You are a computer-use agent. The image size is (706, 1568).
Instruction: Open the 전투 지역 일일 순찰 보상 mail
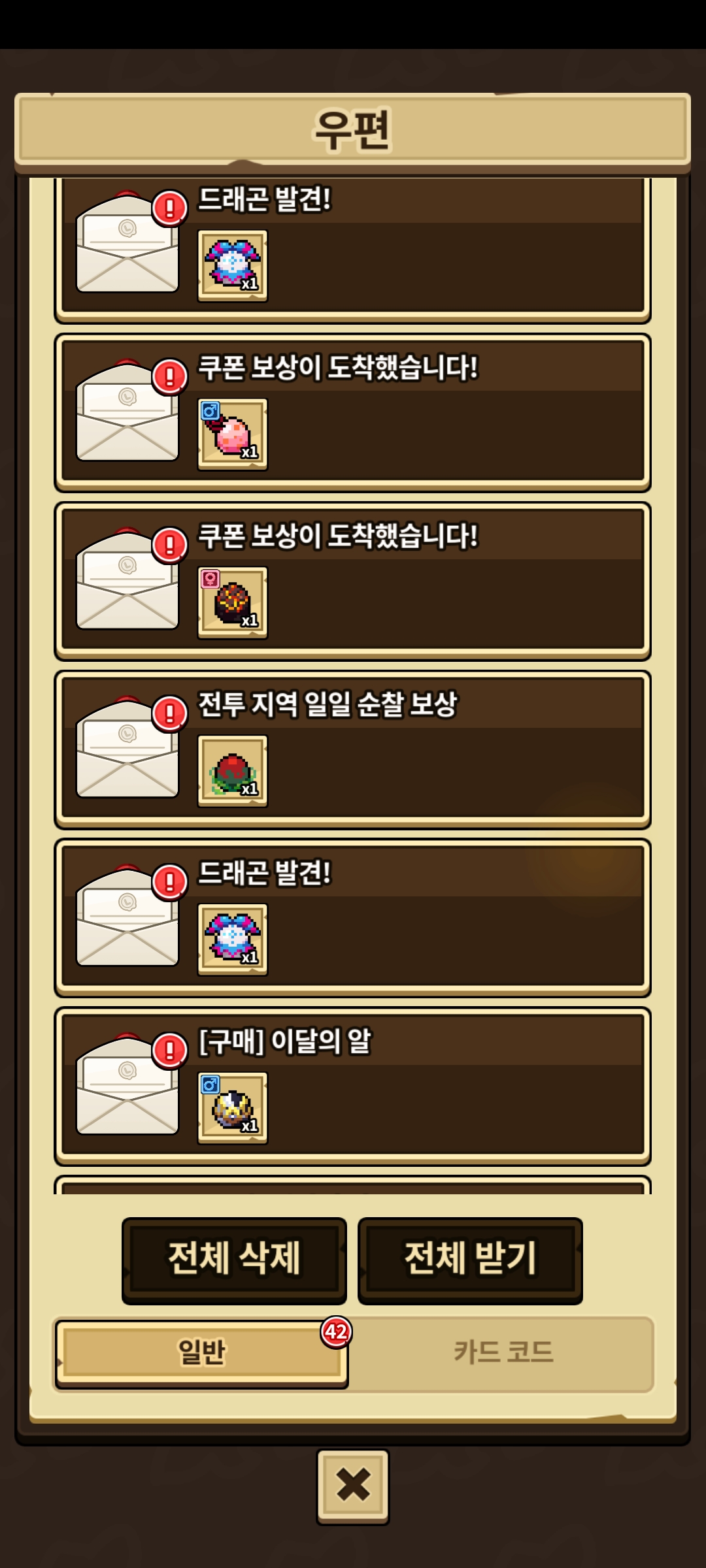click(418, 750)
